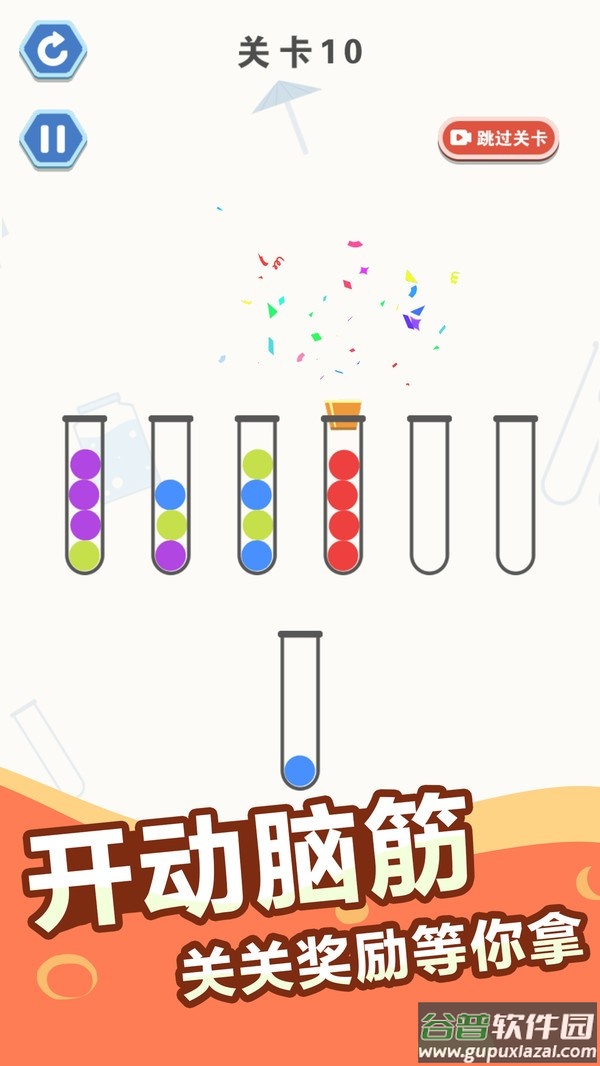This screenshot has height=1066, width=600.
Task: Select the first empty tube beside the red tube
Action: [429, 497]
